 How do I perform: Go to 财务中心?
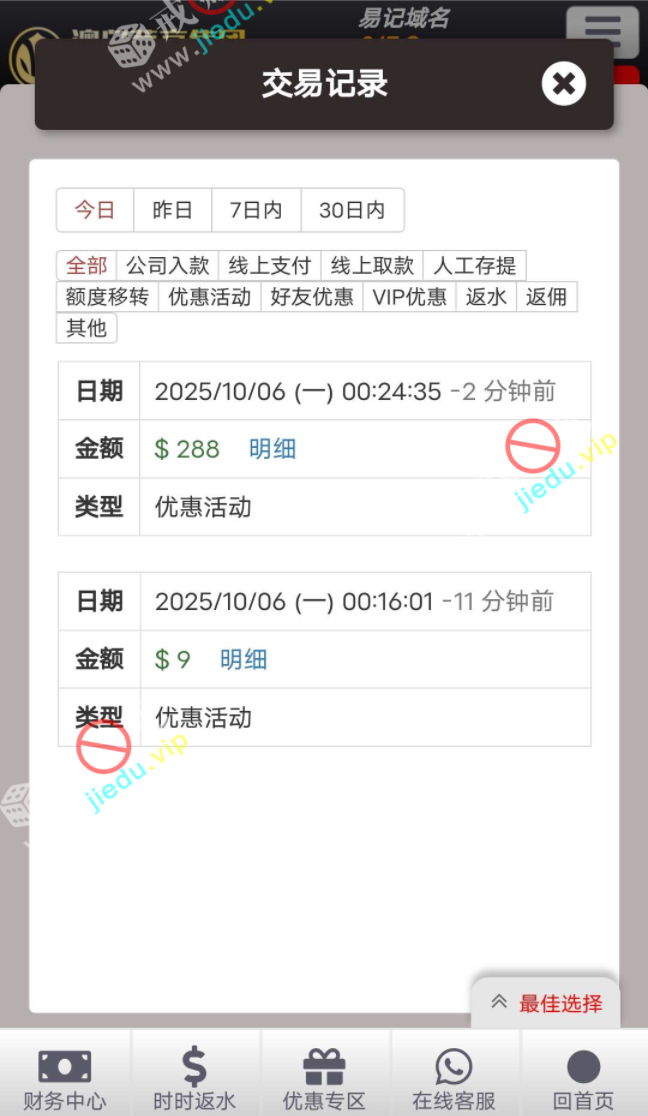64,1078
